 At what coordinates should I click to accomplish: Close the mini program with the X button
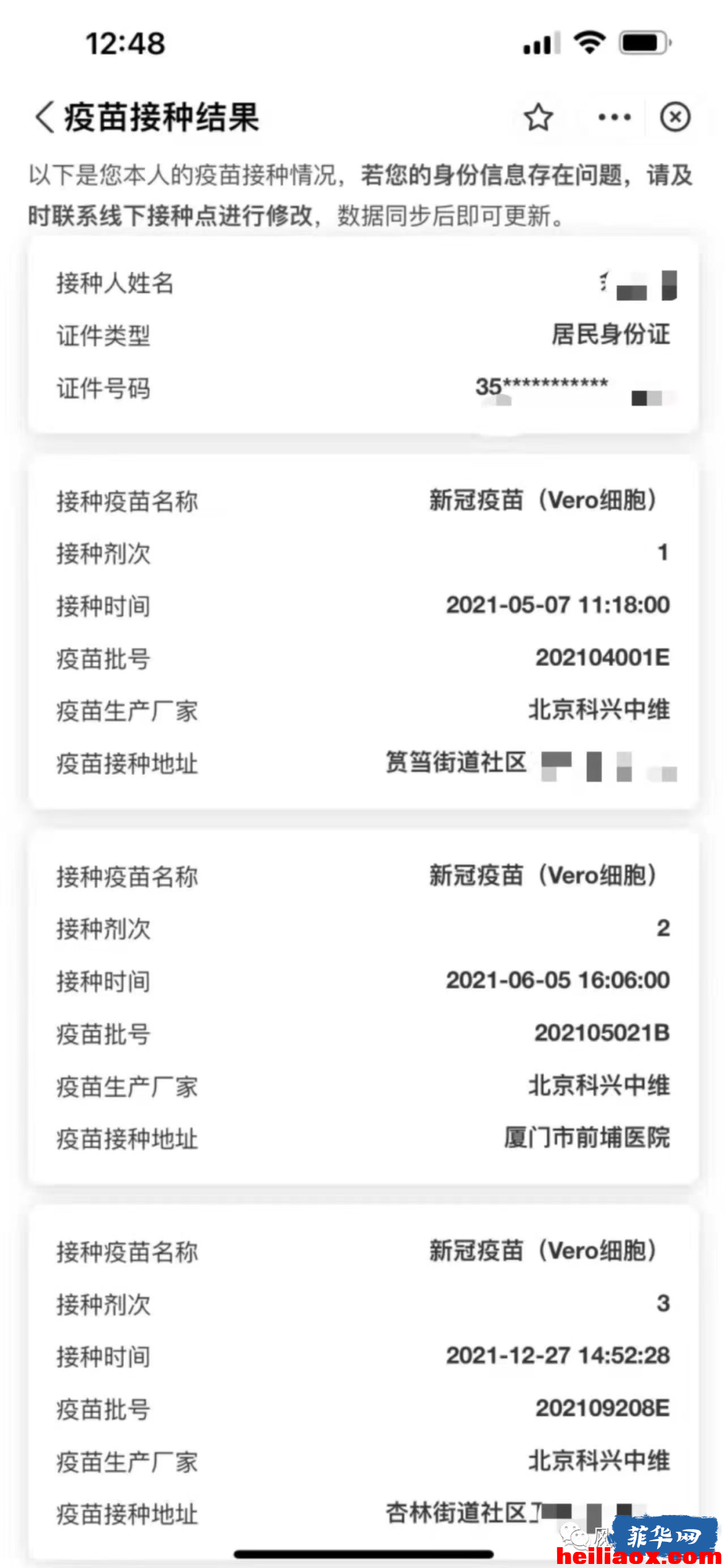coord(675,117)
